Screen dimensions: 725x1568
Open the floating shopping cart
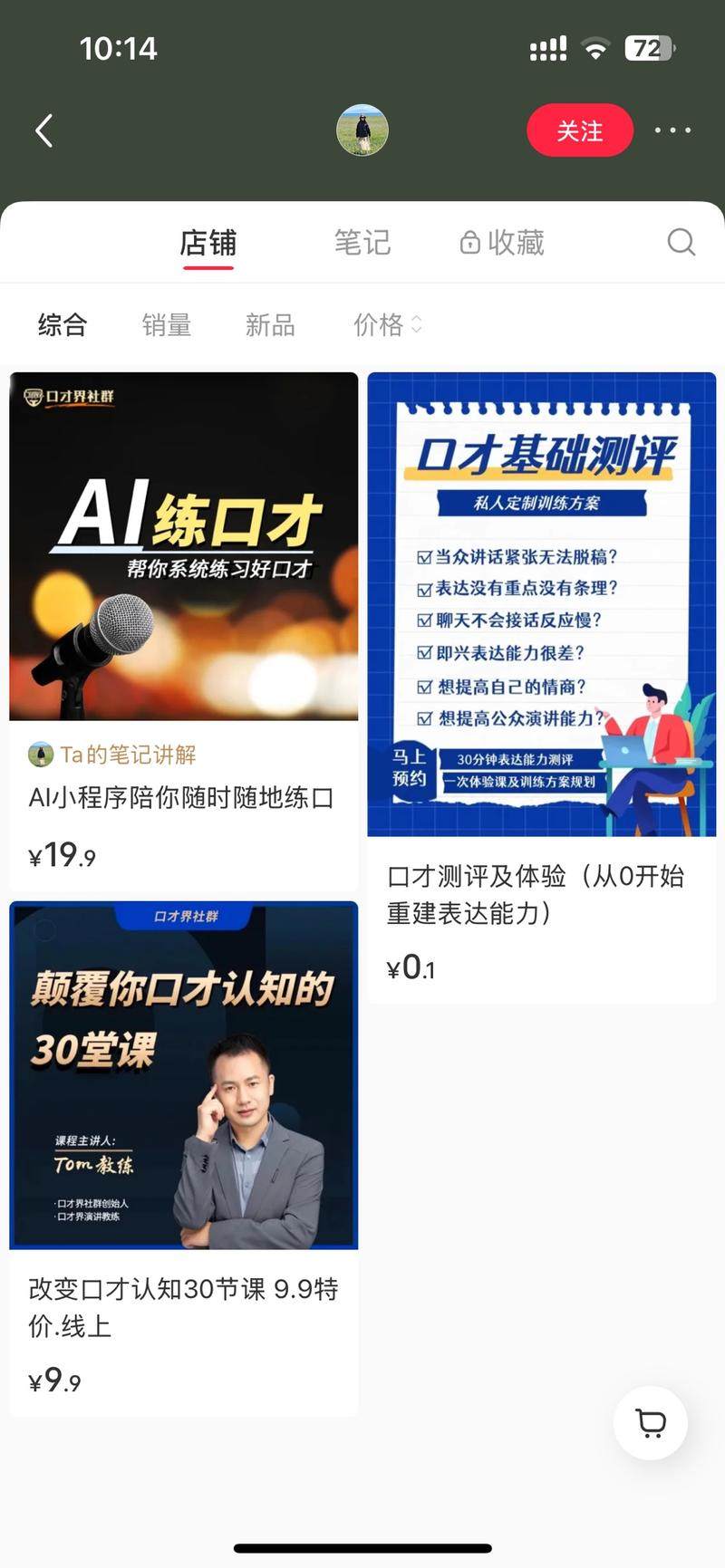point(650,1422)
